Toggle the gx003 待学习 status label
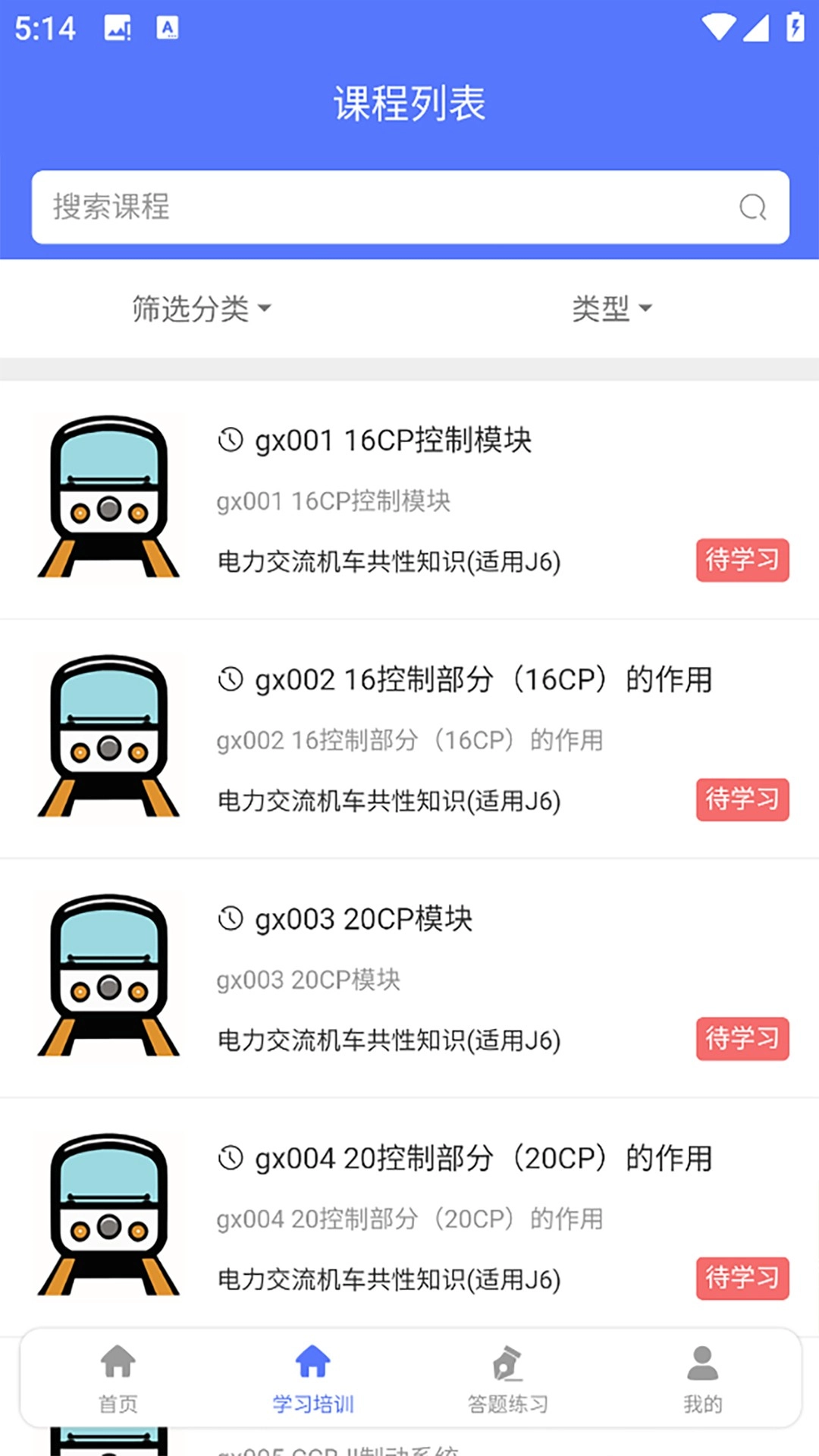Screen dimensions: 819x1456 742,1040
